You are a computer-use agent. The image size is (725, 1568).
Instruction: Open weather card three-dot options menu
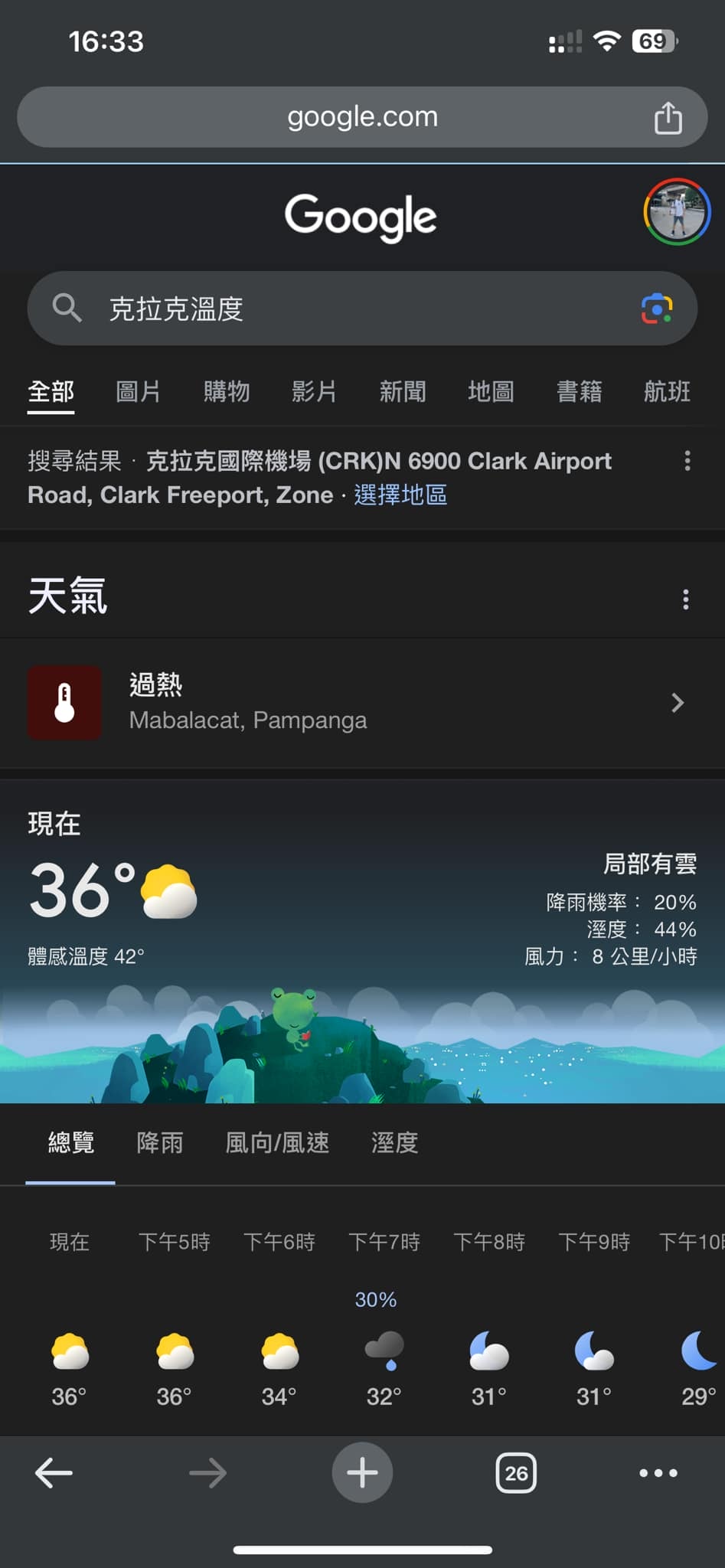685,601
